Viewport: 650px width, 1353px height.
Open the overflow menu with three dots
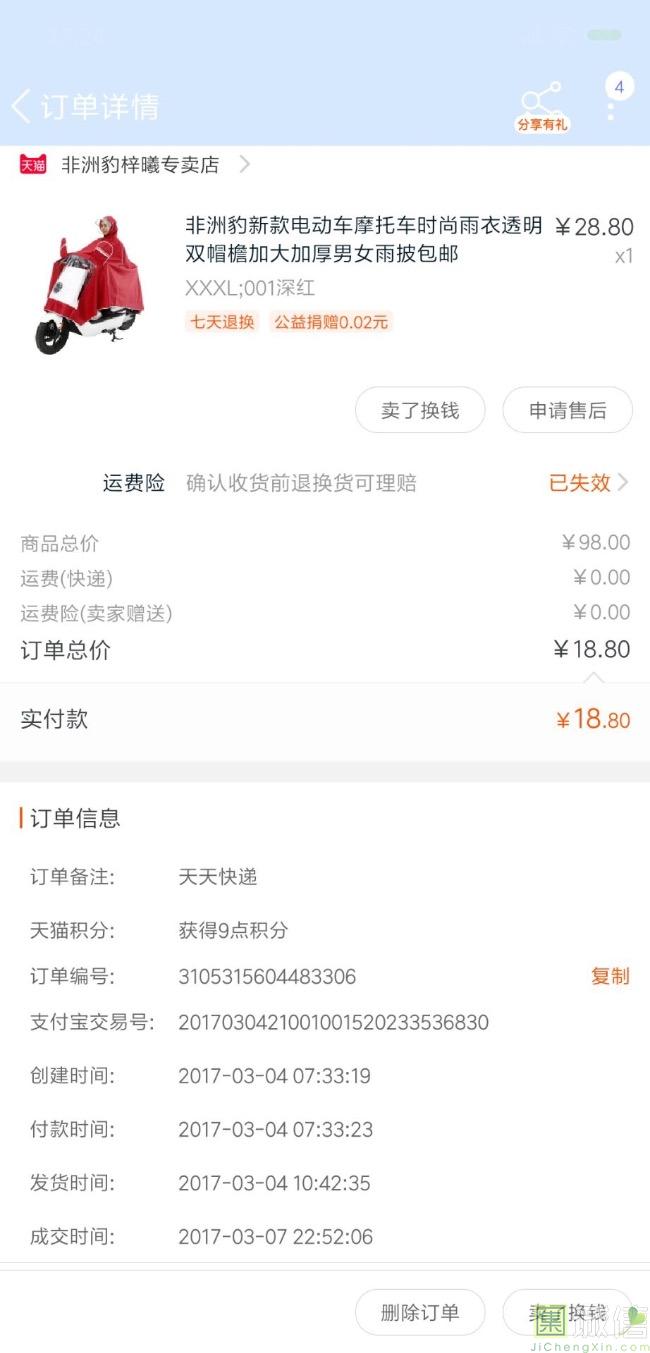[x=611, y=105]
